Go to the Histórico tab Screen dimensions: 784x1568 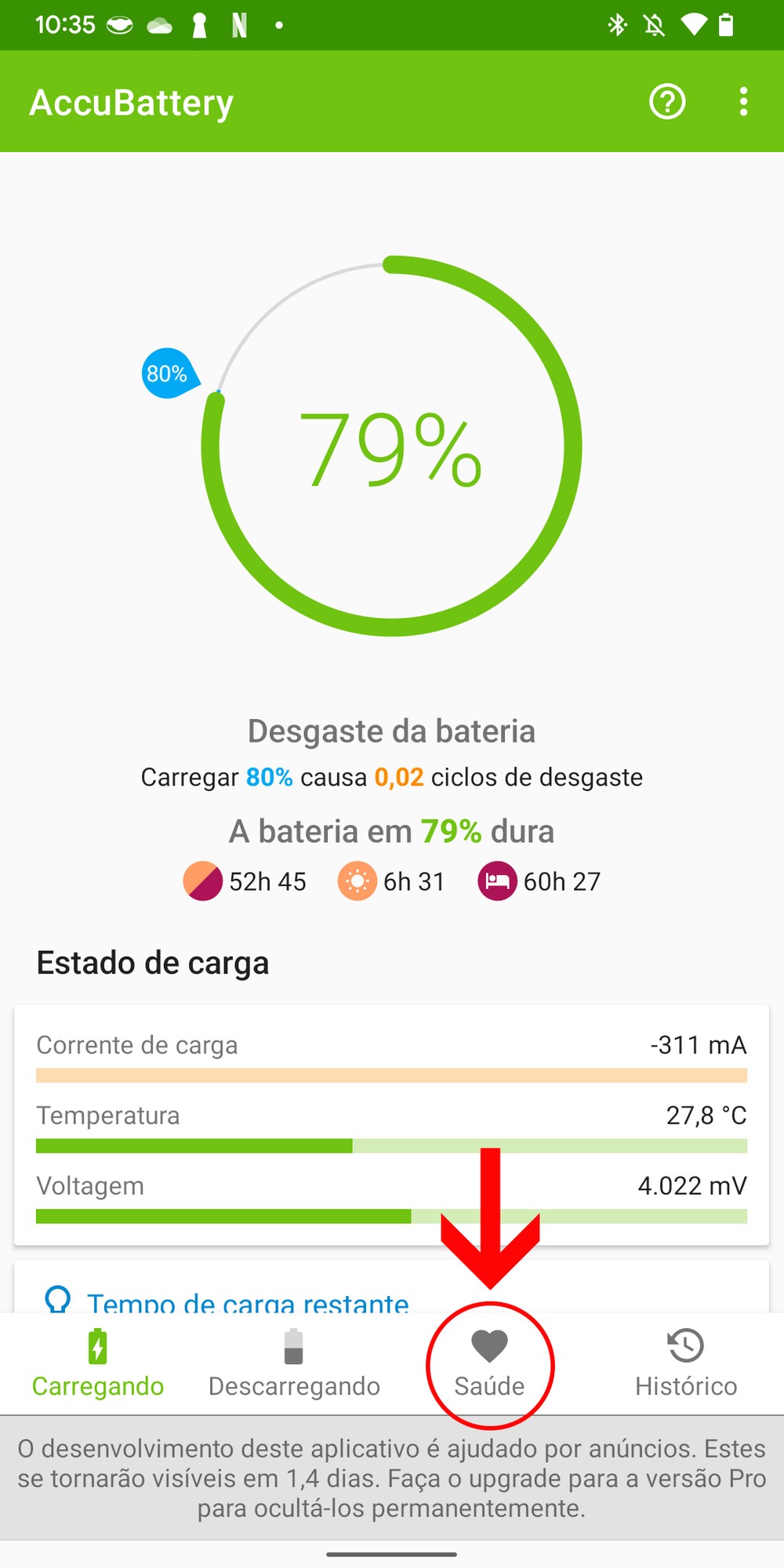tap(686, 1363)
